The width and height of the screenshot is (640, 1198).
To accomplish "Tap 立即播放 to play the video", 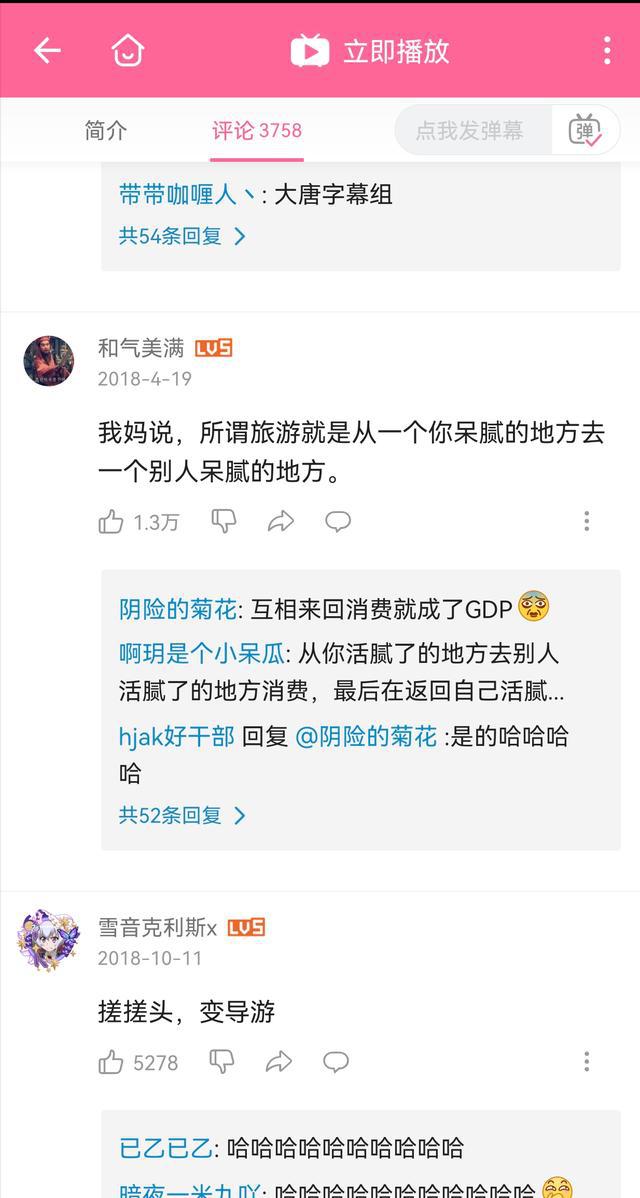I will [x=370, y=51].
